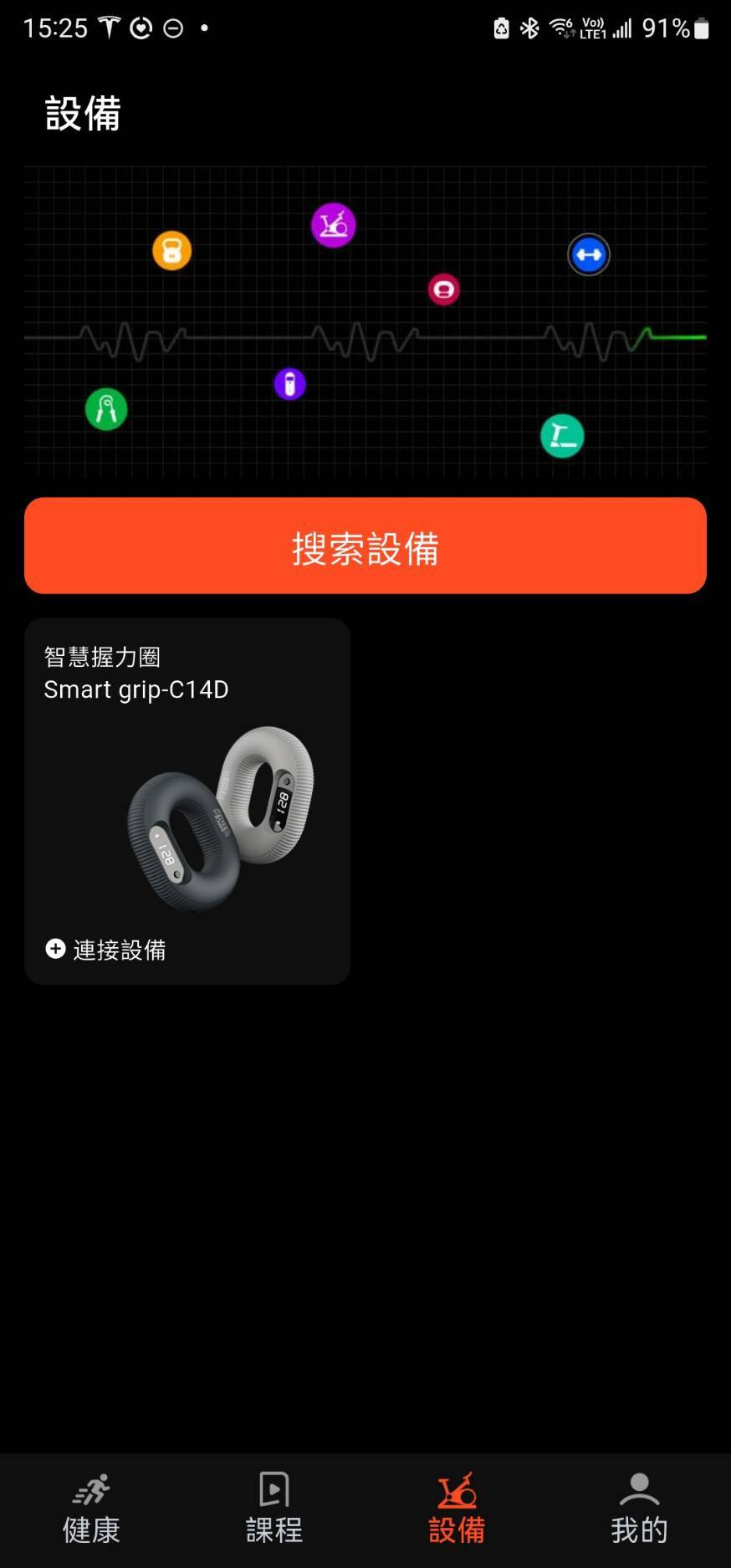Switch to the 健康 health tab
The width and height of the screenshot is (731, 1568).
point(91,1509)
